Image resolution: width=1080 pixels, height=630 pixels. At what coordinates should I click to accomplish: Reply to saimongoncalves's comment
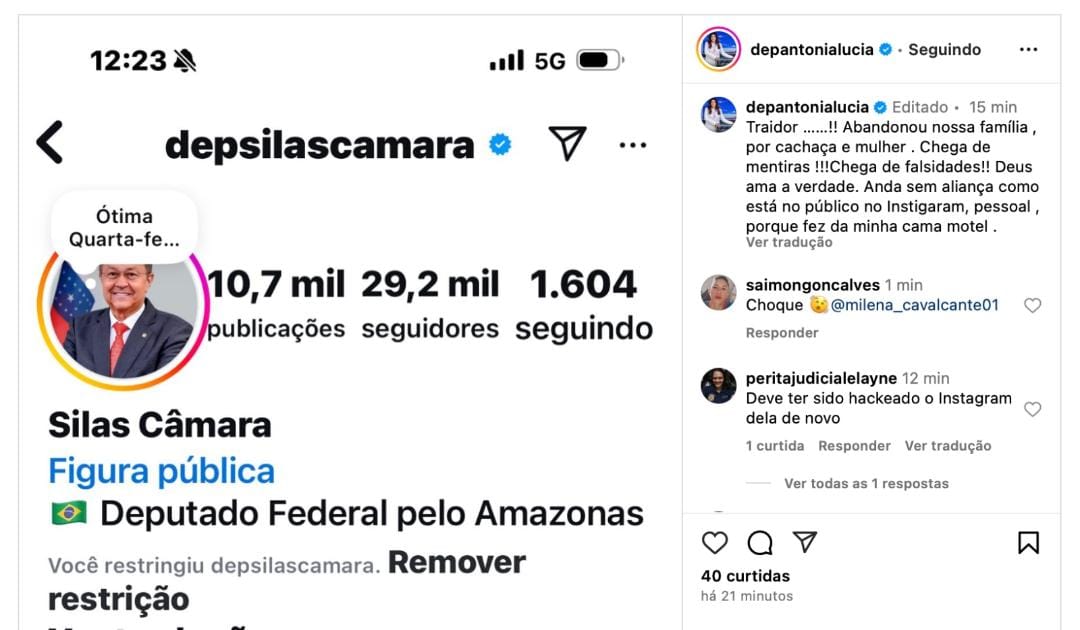click(x=781, y=333)
